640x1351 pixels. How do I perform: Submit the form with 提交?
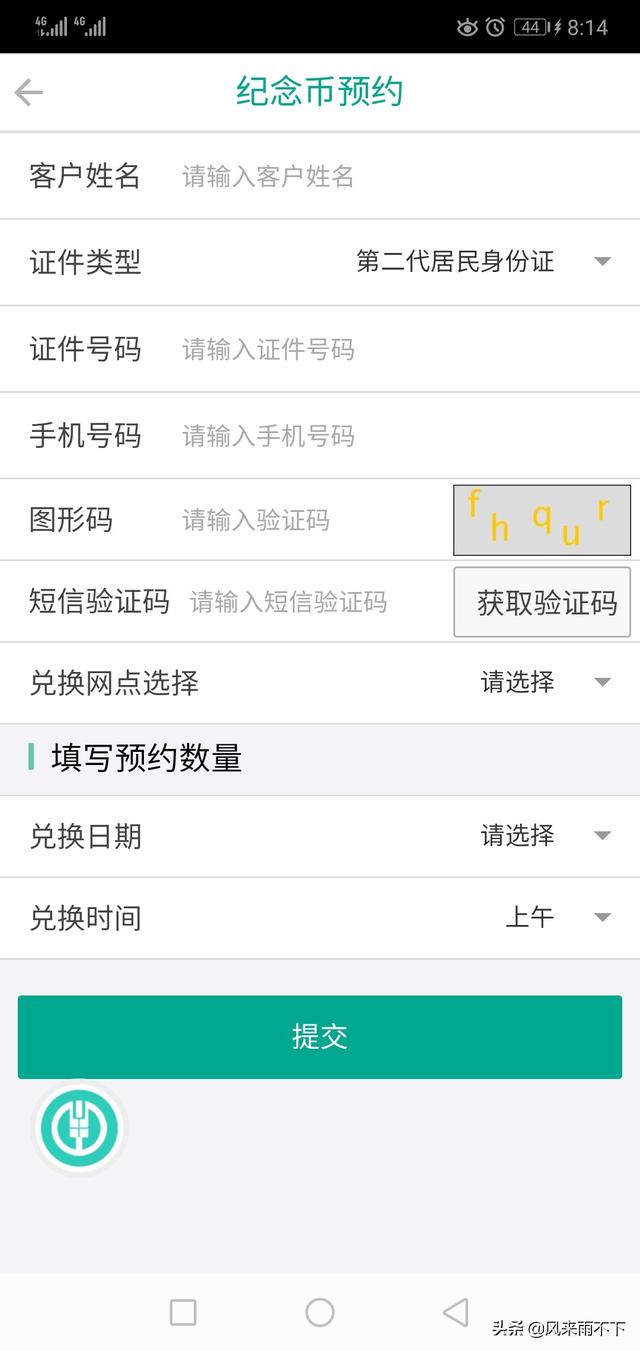point(320,1037)
